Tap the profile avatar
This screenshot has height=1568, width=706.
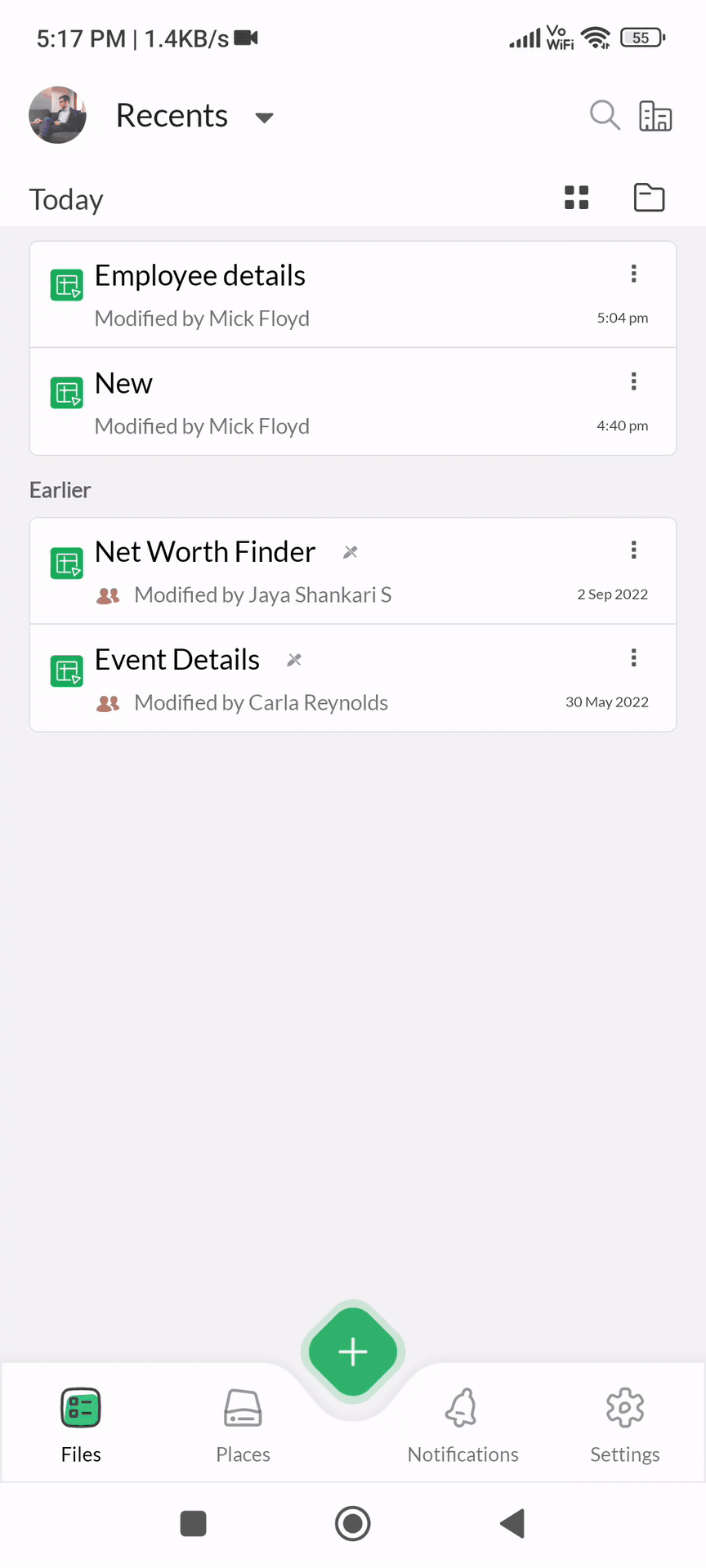[57, 115]
